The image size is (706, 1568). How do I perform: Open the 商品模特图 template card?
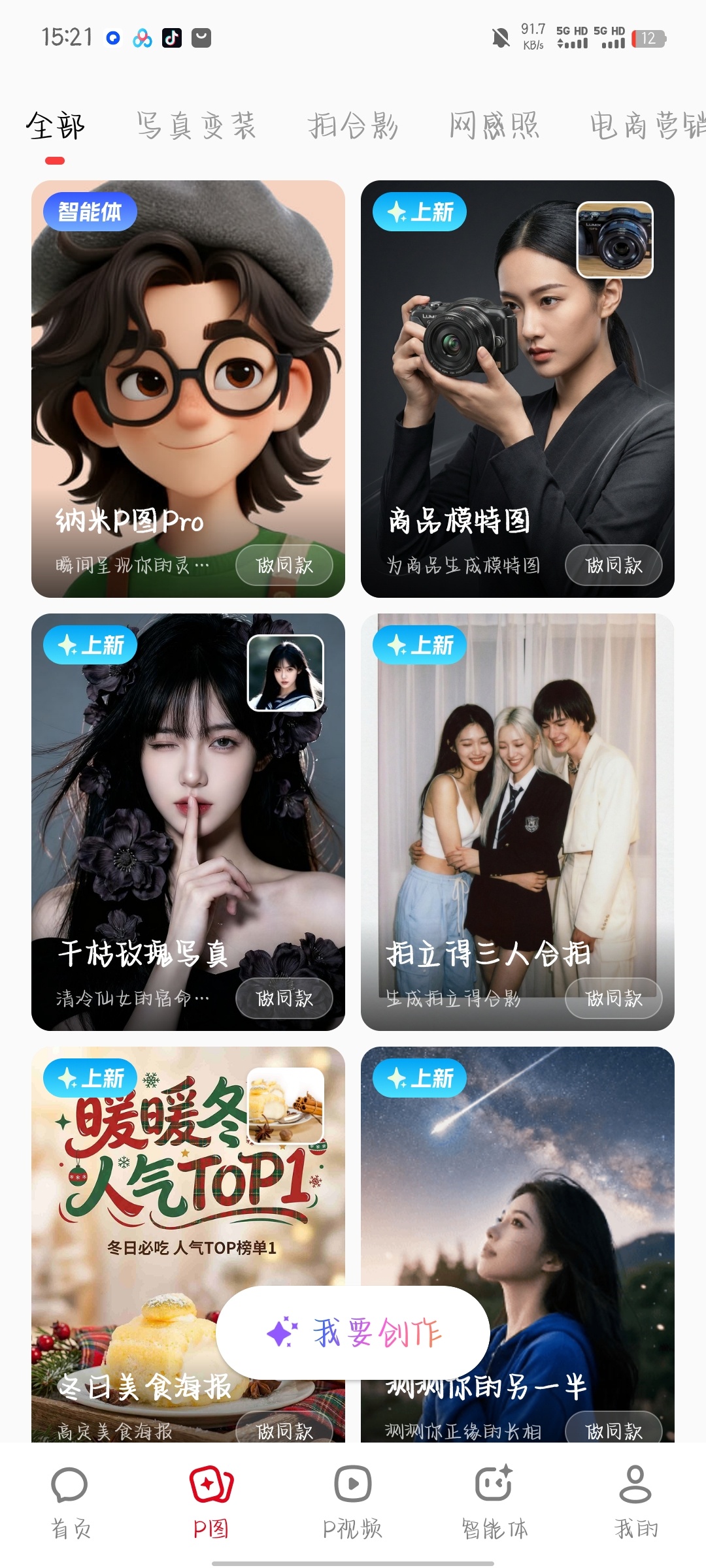(518, 366)
